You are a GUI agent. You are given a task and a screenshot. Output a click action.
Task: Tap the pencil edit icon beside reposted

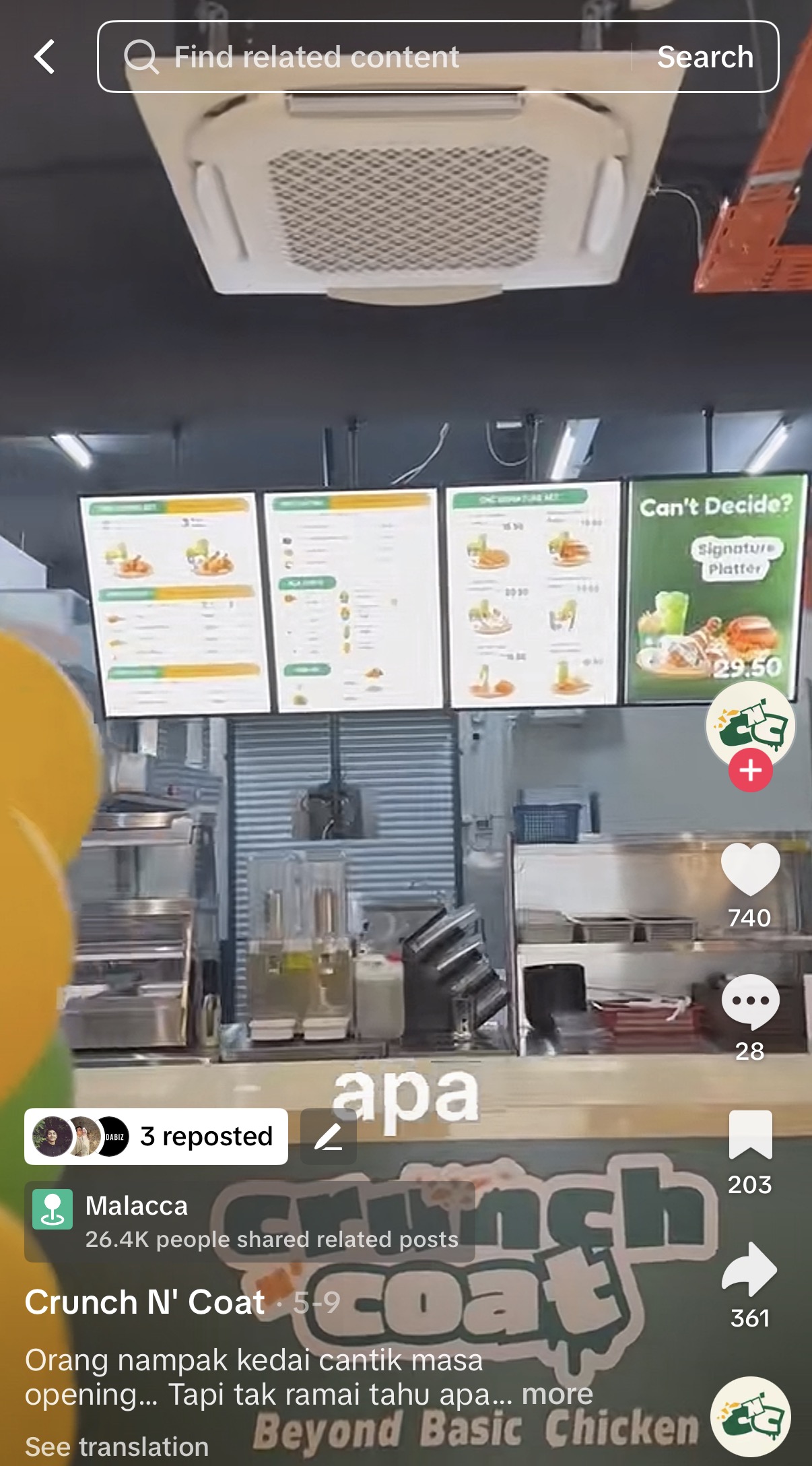328,1137
